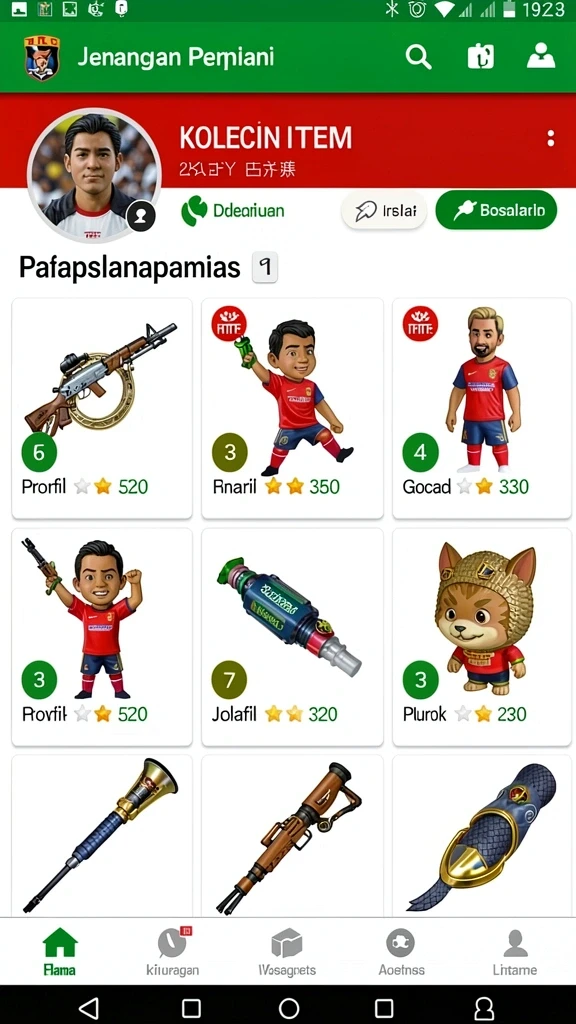This screenshot has height=1024, width=576.
Task: Go back with the system back button
Action: point(89,1008)
